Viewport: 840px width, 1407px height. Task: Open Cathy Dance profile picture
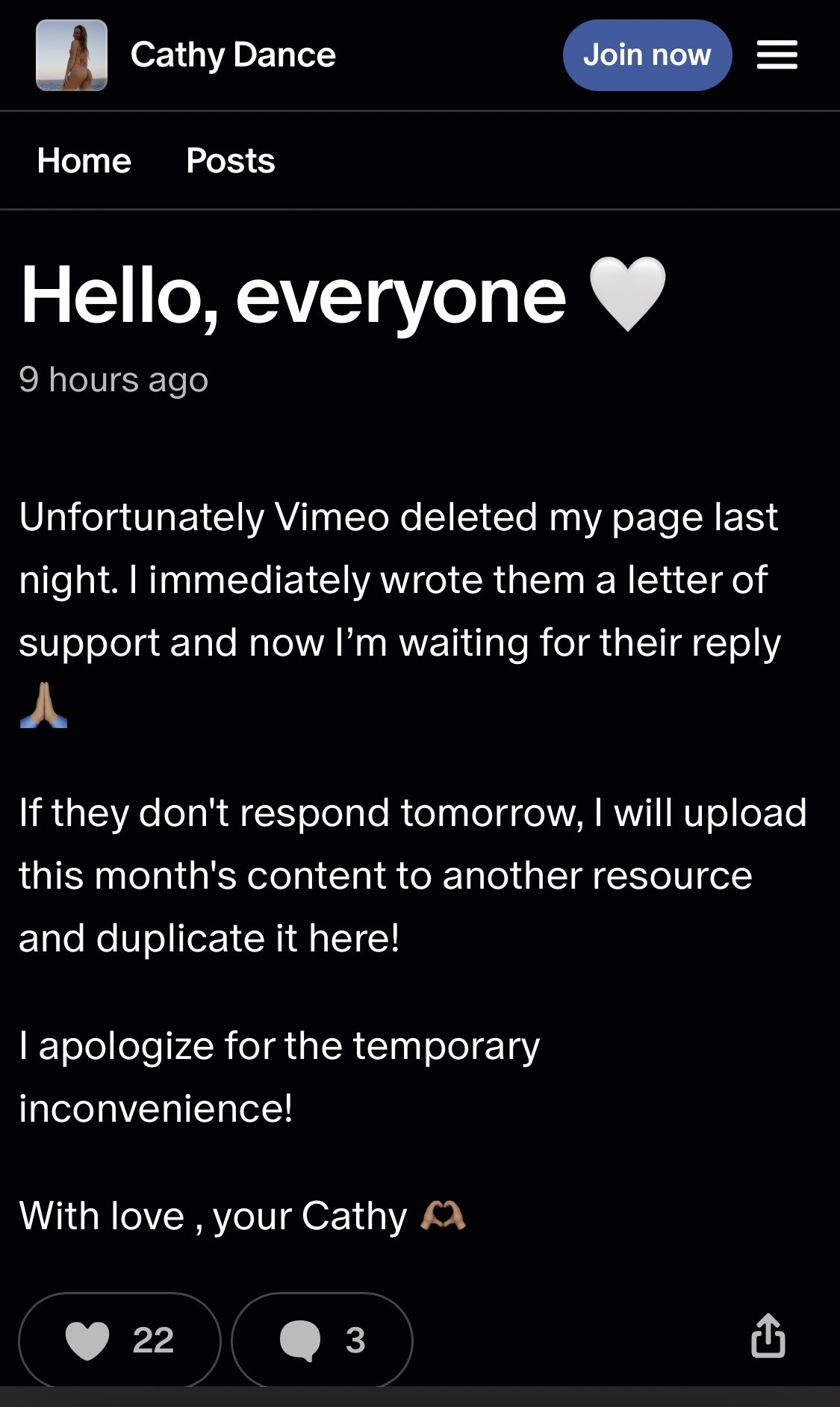(72, 55)
